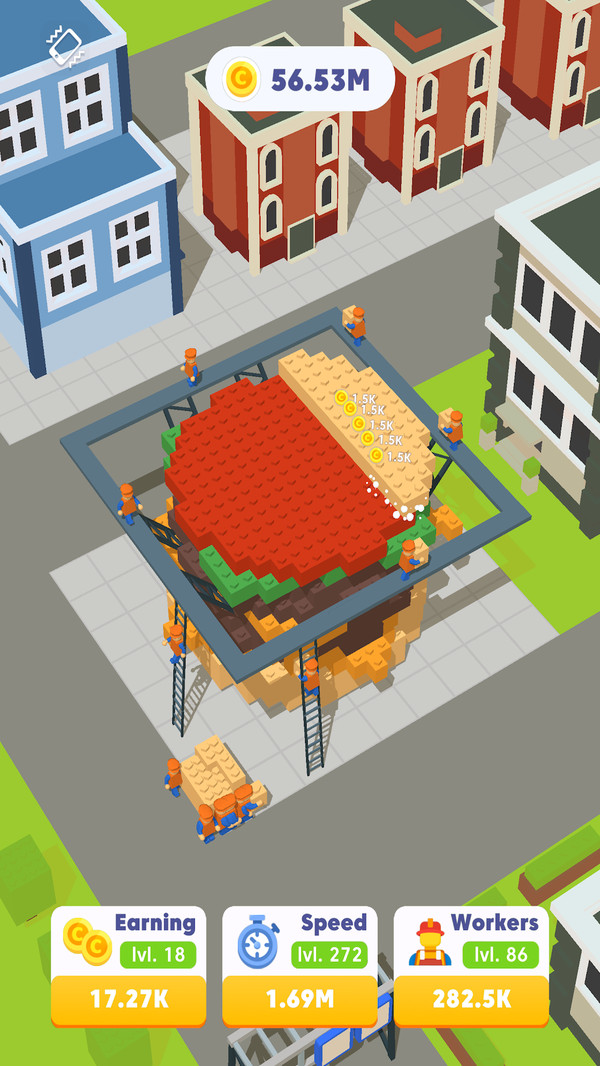Toggle the vibration icon
Viewport: 600px width, 1066px height.
pos(64,45)
